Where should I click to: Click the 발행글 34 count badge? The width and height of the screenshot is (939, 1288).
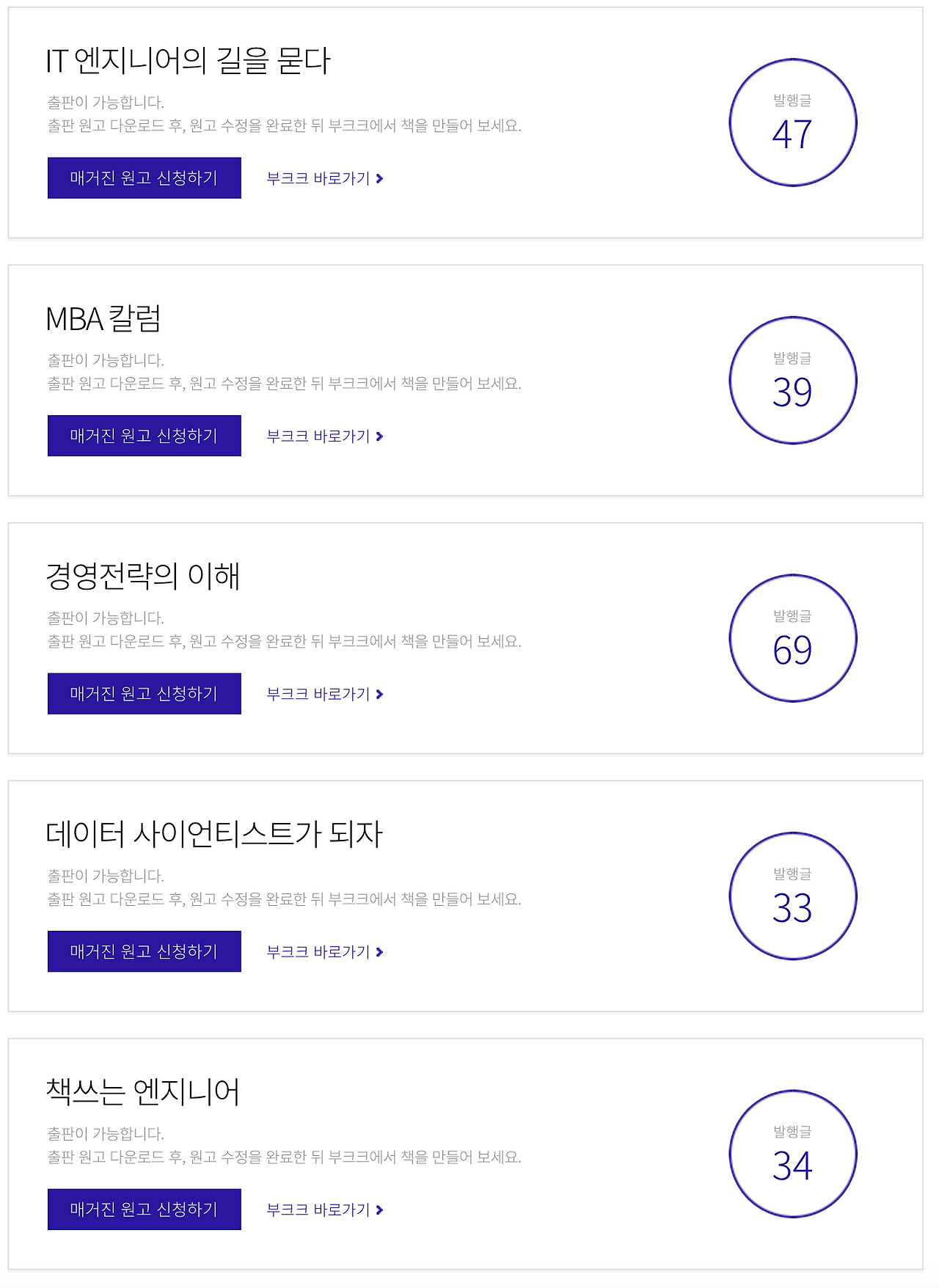[x=793, y=1153]
